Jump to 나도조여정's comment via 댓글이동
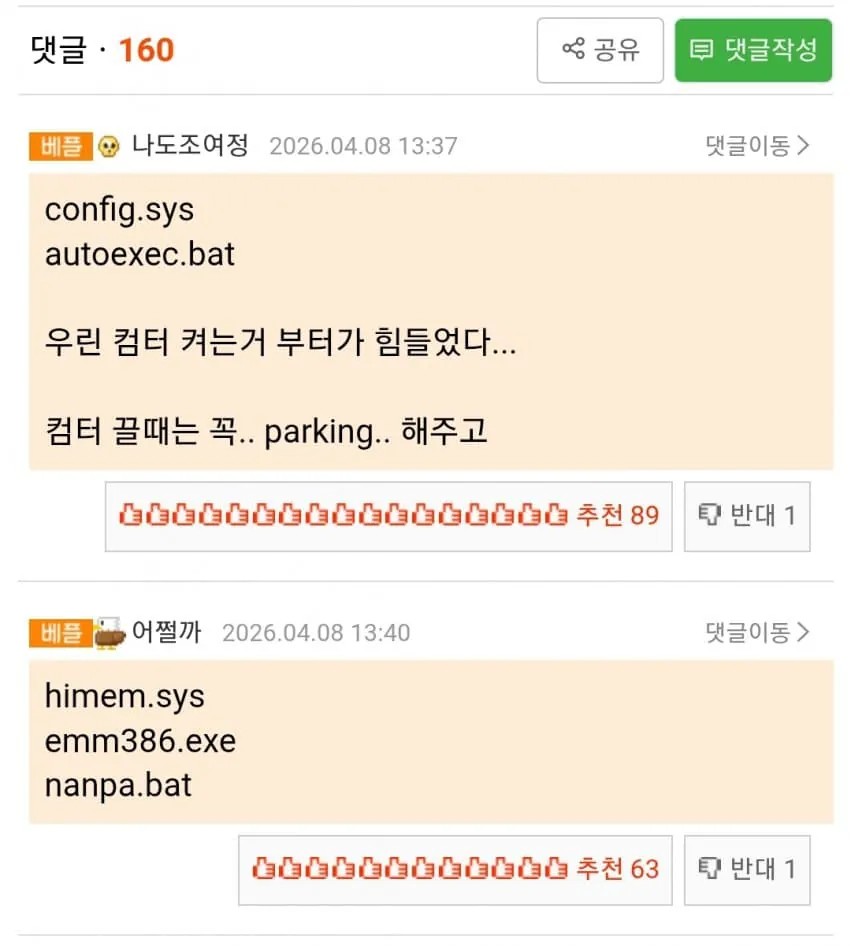Screen dimensions: 850x946 [x=757, y=146]
